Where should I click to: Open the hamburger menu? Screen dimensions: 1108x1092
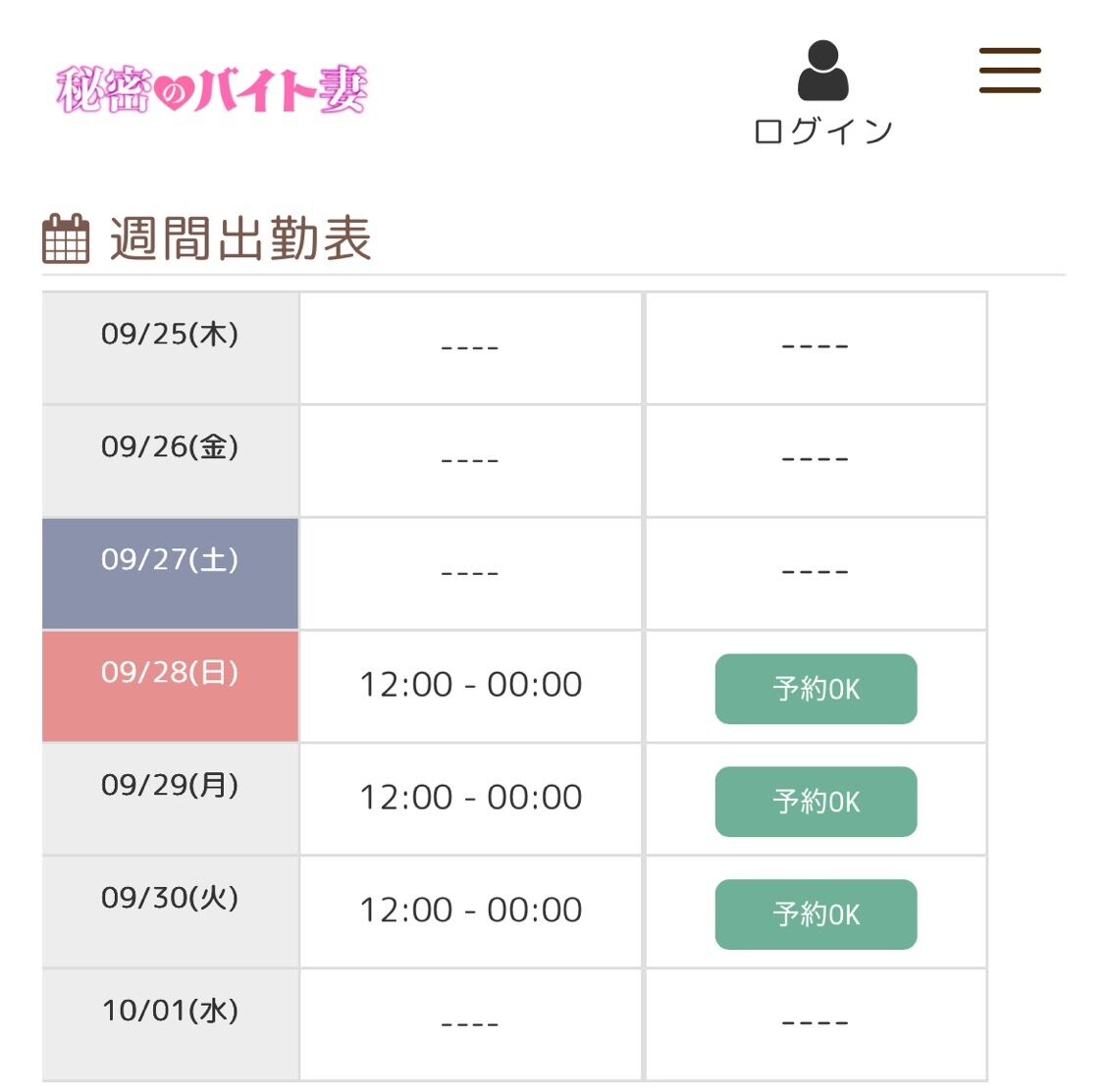coord(1009,71)
